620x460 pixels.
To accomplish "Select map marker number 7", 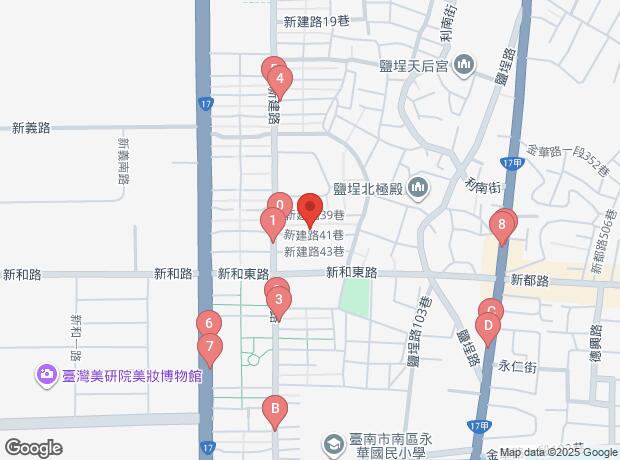I will (209, 349).
